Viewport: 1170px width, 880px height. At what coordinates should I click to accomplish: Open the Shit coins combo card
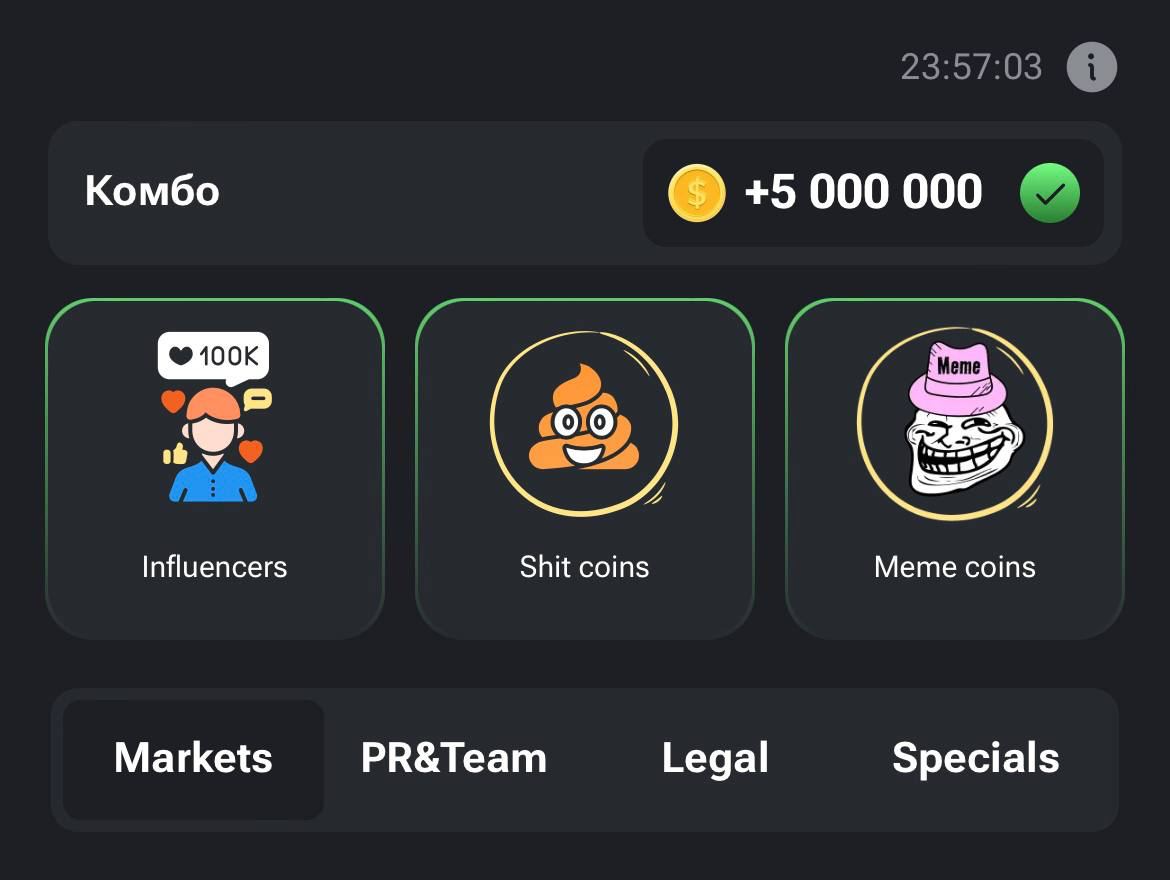point(584,468)
